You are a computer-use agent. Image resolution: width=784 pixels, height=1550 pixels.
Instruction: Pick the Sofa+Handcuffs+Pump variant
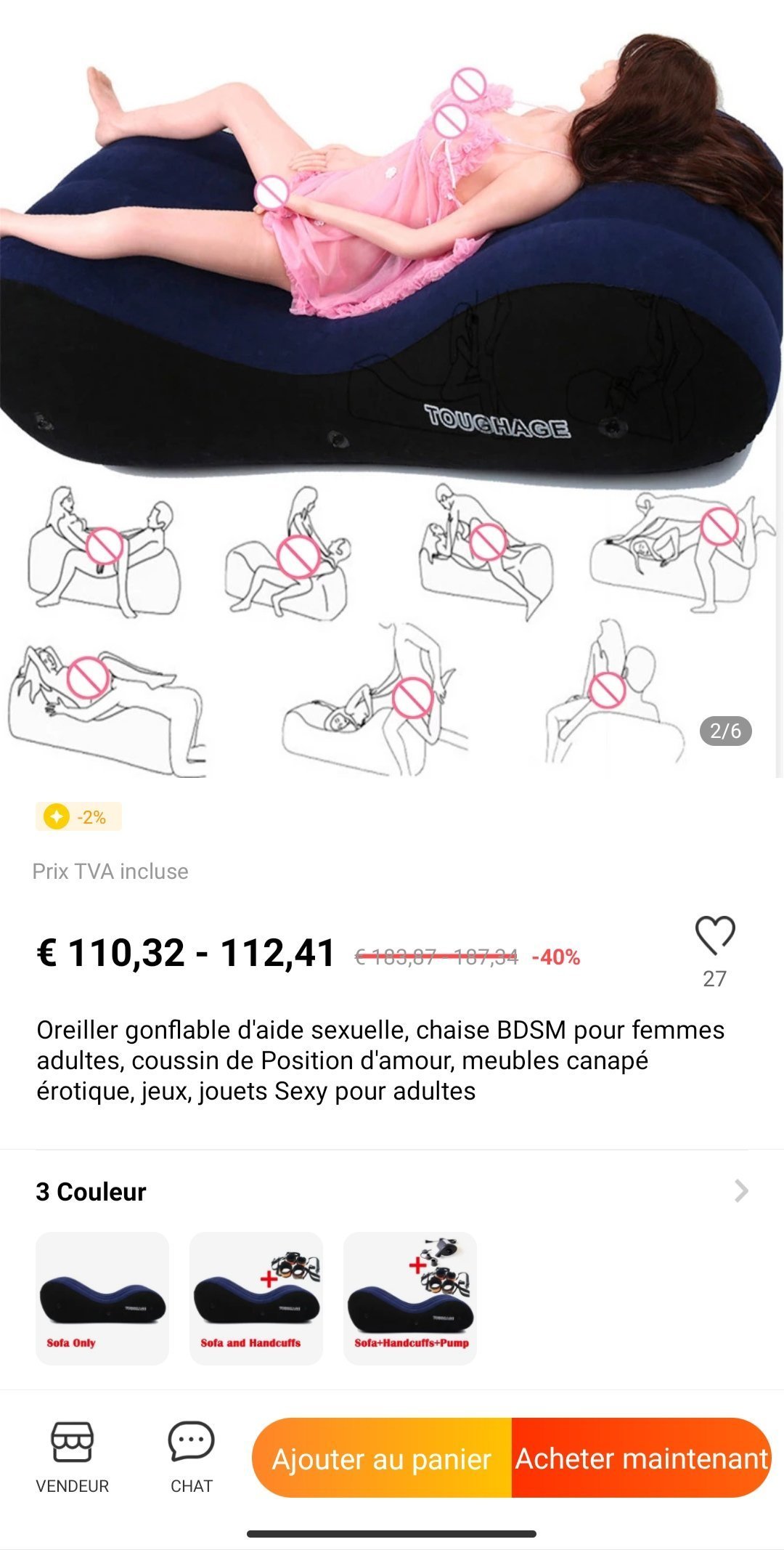tap(410, 1298)
